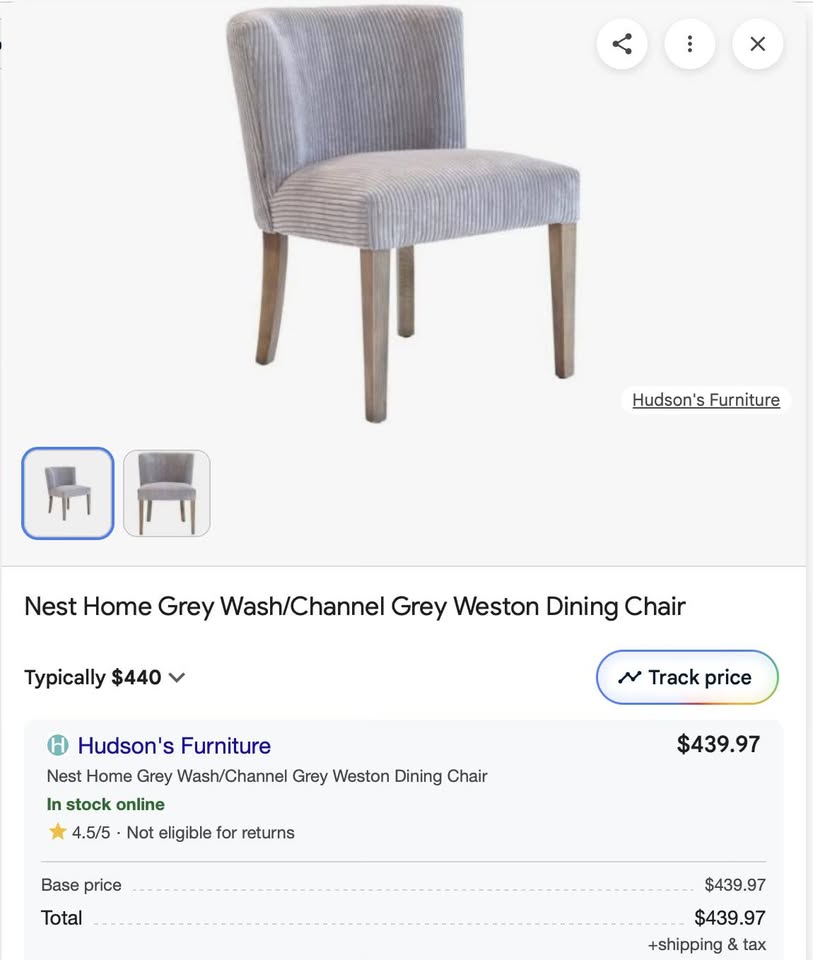Expand the Typically $440 price details
Screen dimensions: 813x960
point(105,677)
